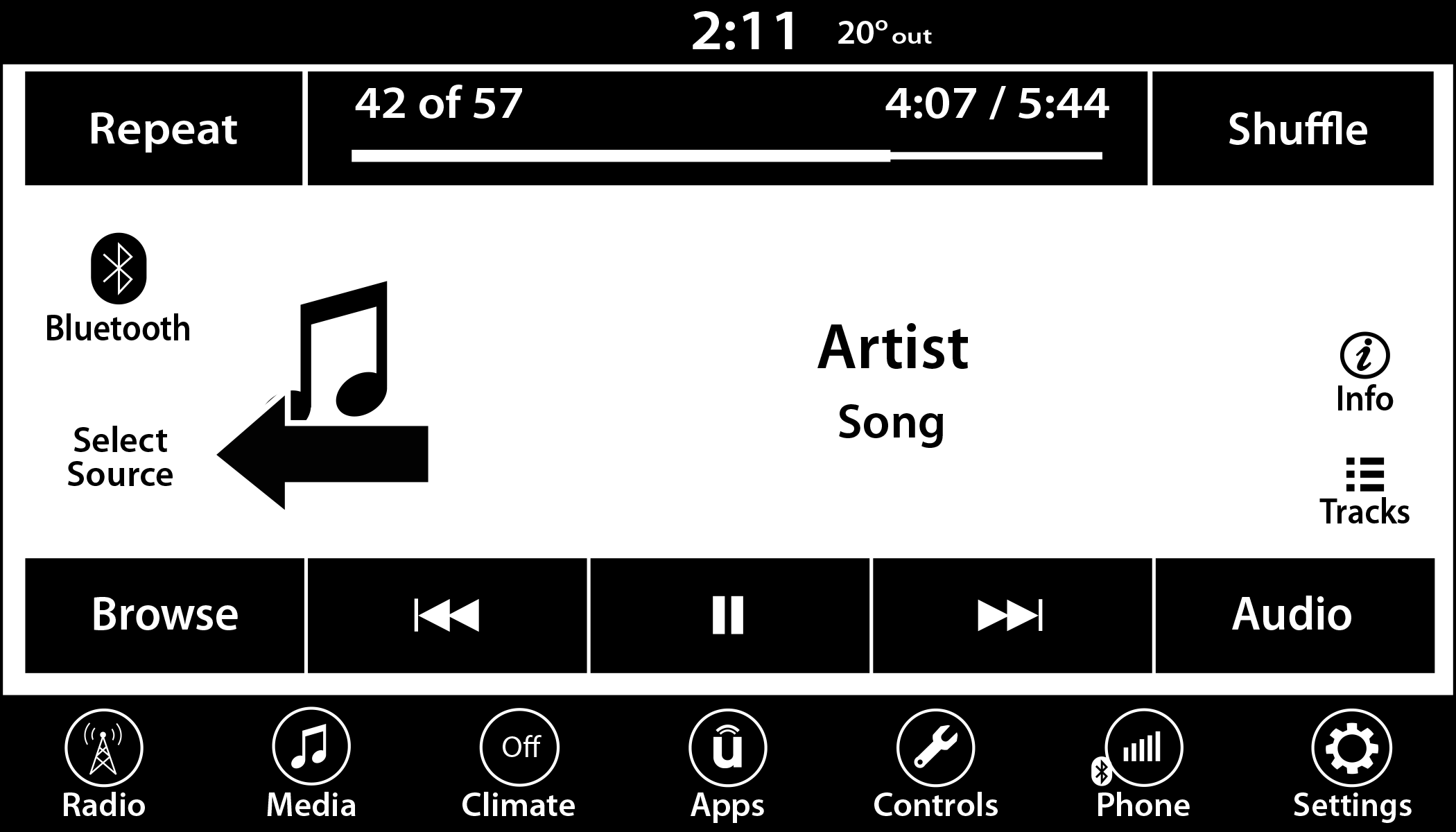
Task: Open Audio settings
Action: [x=1294, y=615]
